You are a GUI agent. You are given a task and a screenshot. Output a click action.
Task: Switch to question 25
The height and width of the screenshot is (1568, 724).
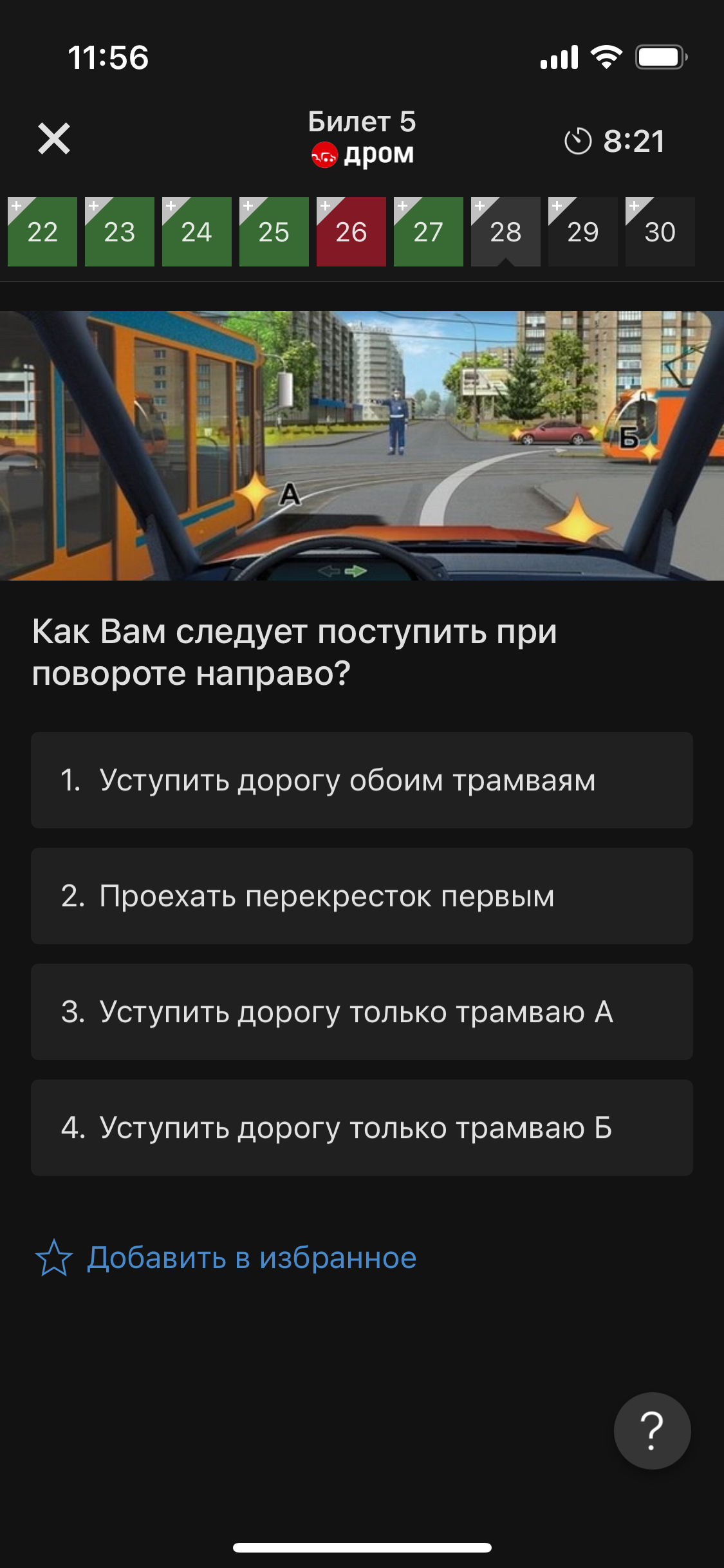point(274,232)
